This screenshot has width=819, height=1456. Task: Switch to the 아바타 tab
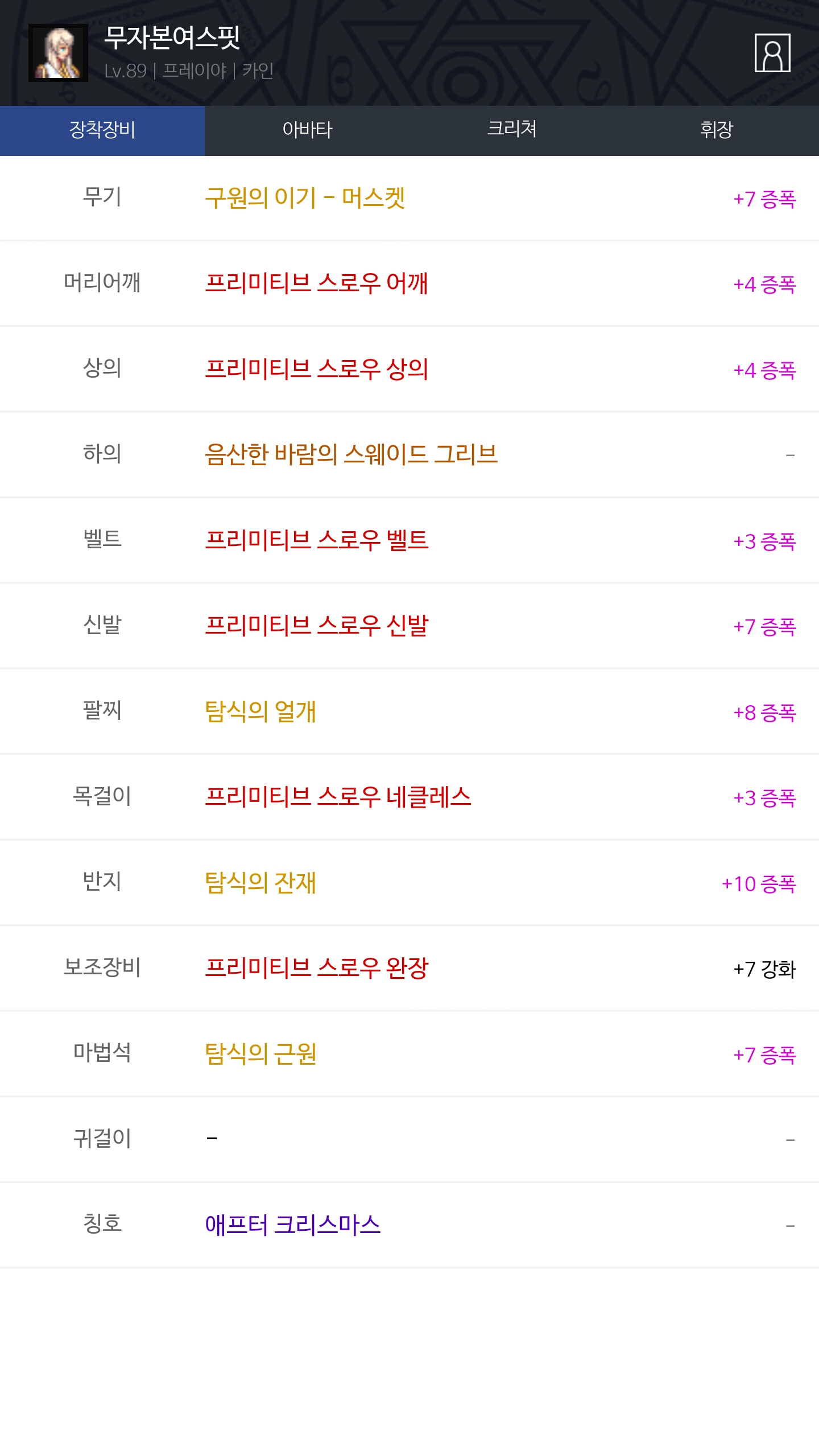click(x=307, y=130)
